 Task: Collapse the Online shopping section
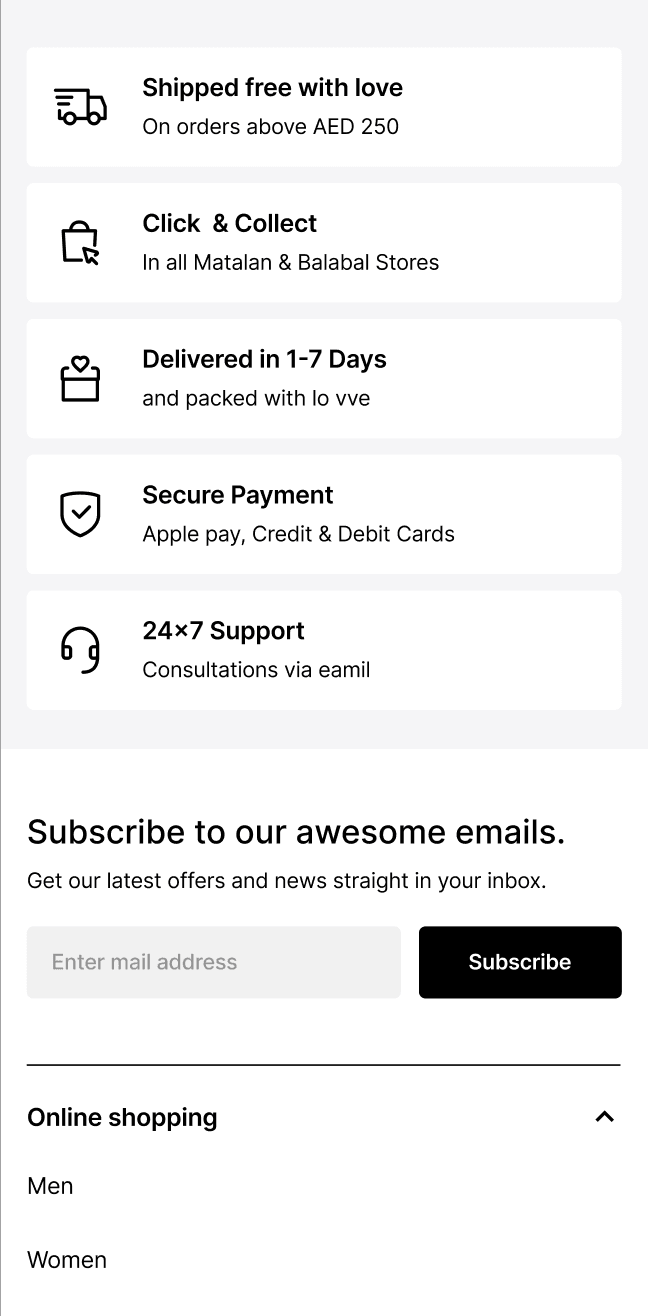604,1117
